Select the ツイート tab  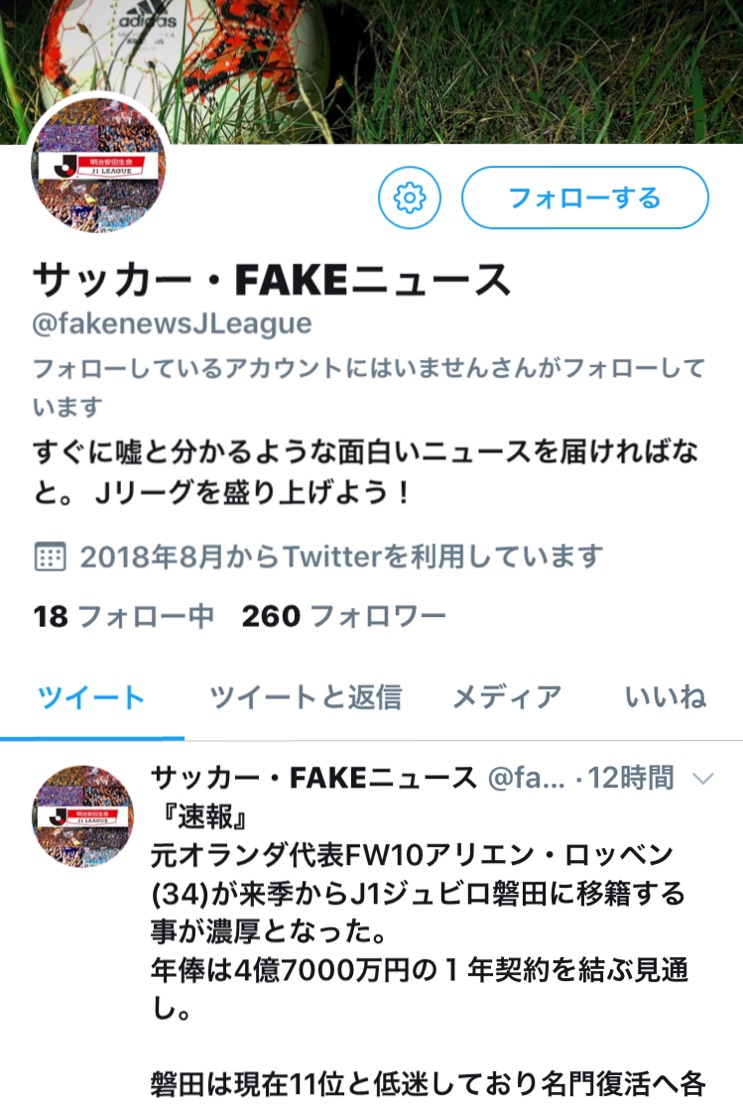click(91, 698)
